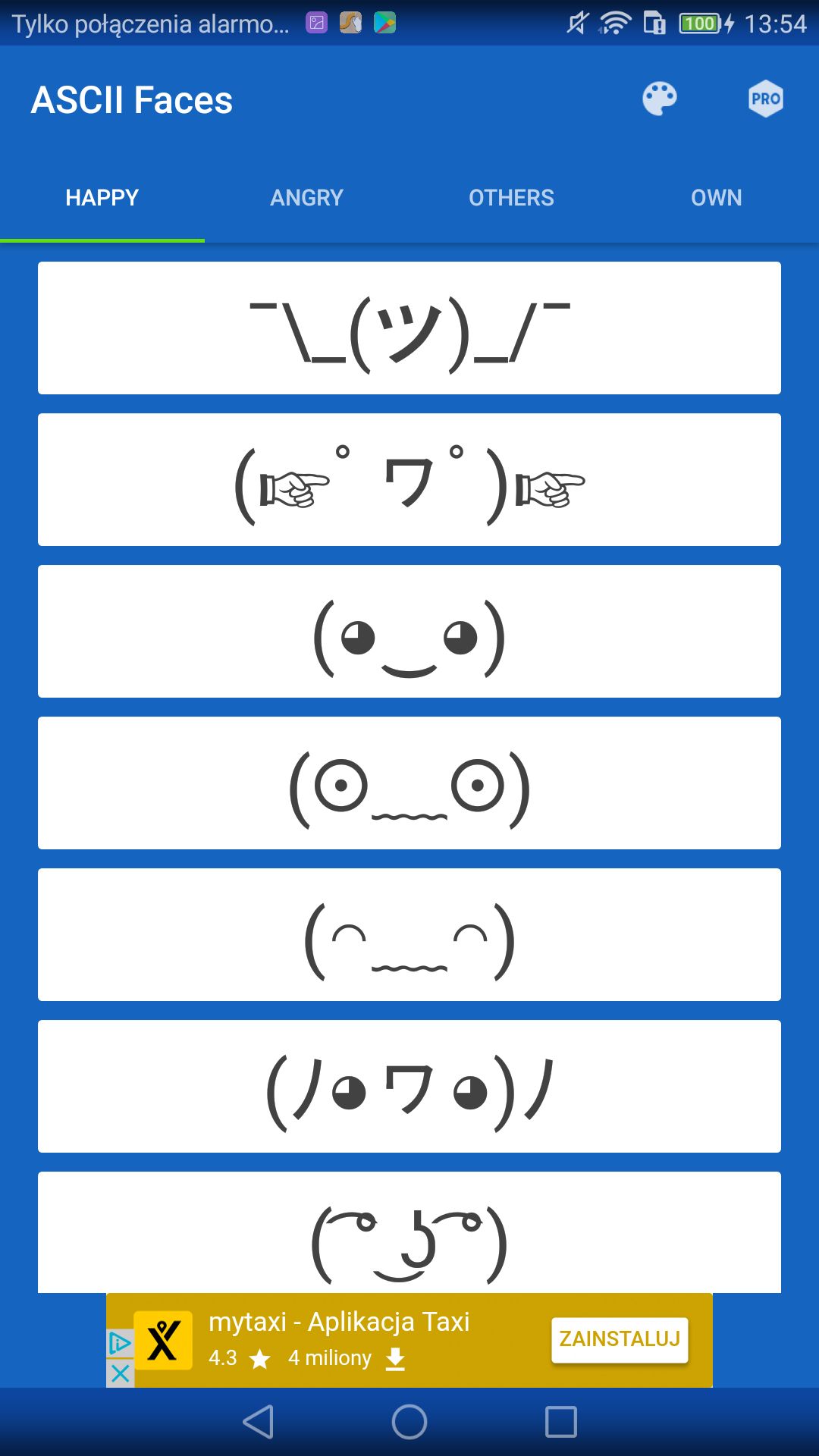Open the color palette theme icon
The width and height of the screenshot is (819, 1456).
pyautogui.click(x=659, y=99)
